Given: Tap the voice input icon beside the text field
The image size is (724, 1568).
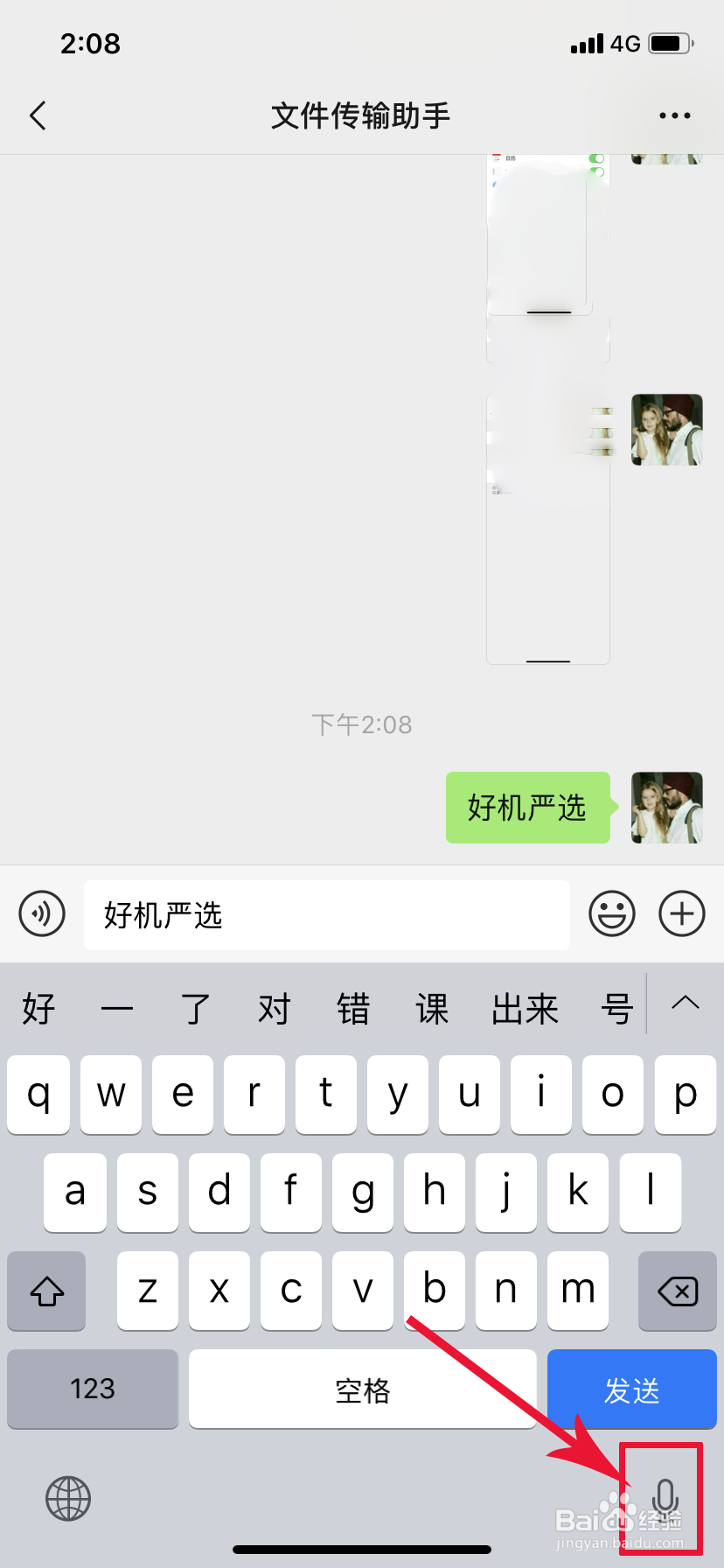Looking at the screenshot, I should [x=41, y=913].
